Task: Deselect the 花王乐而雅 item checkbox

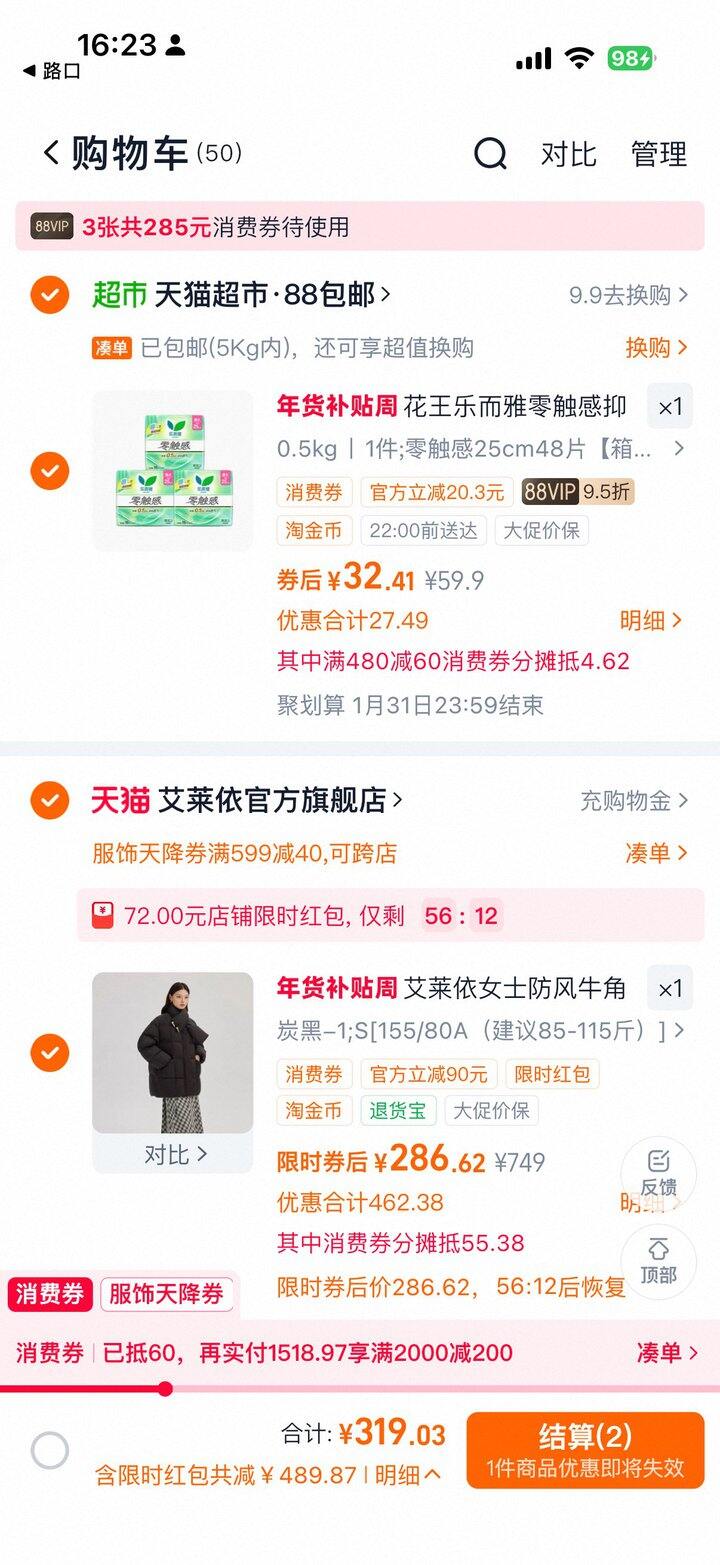Action: pyautogui.click(x=50, y=470)
